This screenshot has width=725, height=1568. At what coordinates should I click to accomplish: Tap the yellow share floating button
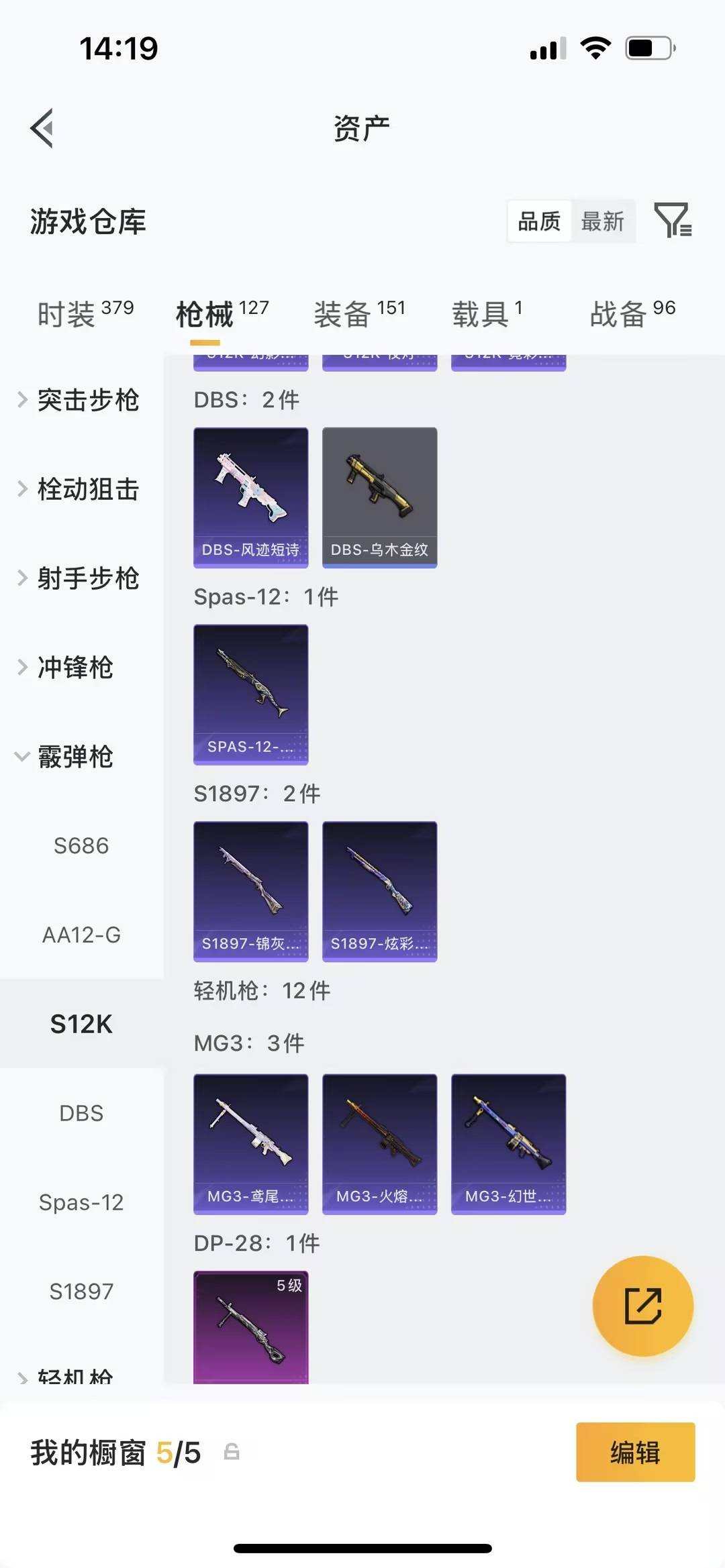(x=642, y=1304)
